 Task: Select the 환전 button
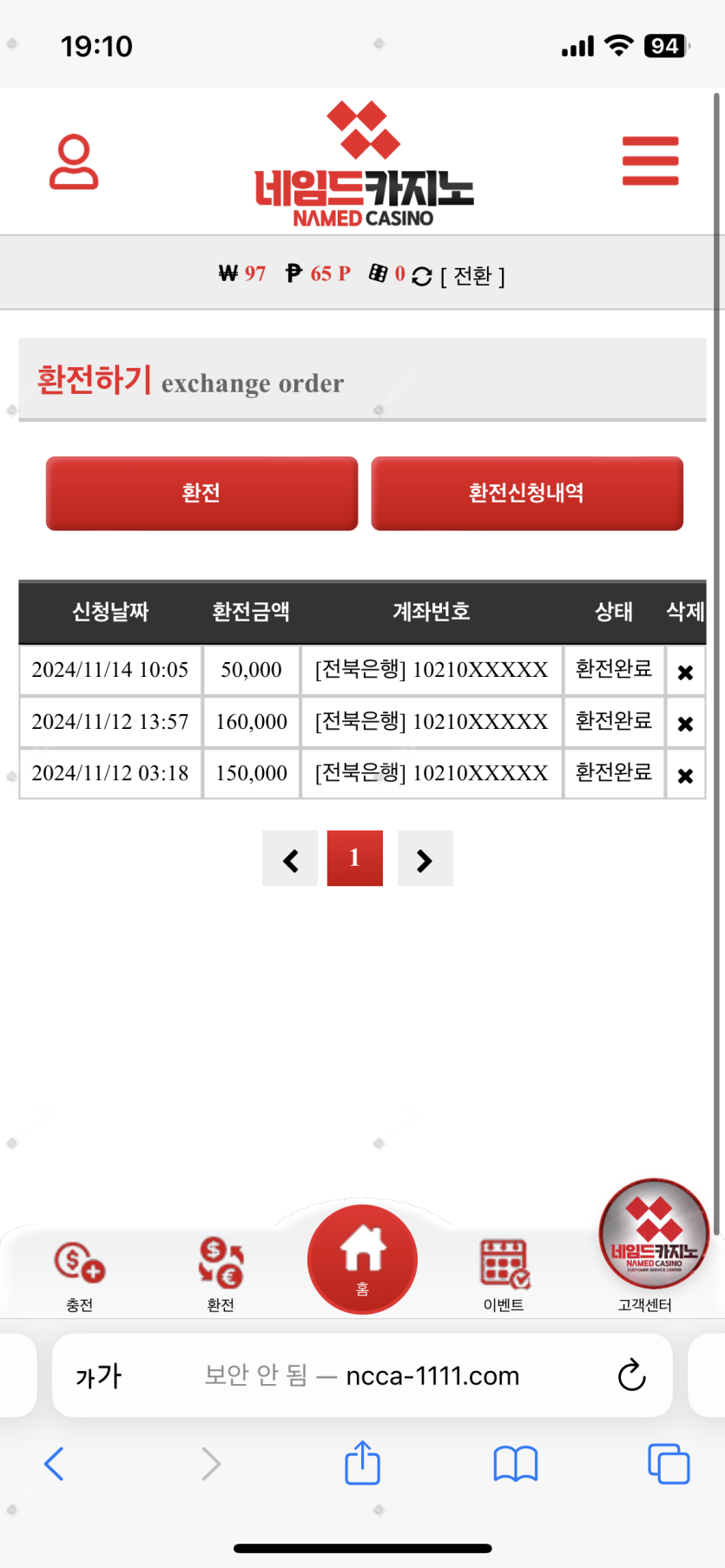point(201,493)
